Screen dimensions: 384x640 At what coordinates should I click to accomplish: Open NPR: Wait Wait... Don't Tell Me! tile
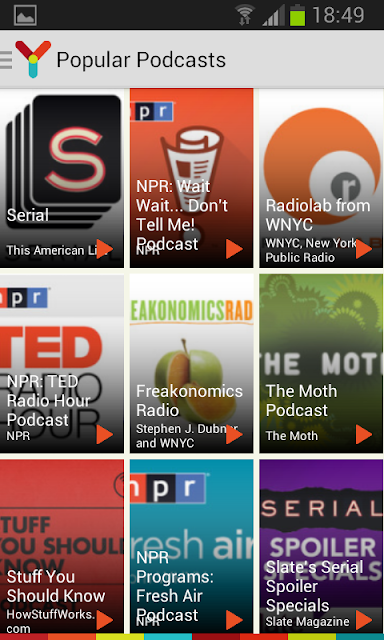click(x=191, y=178)
